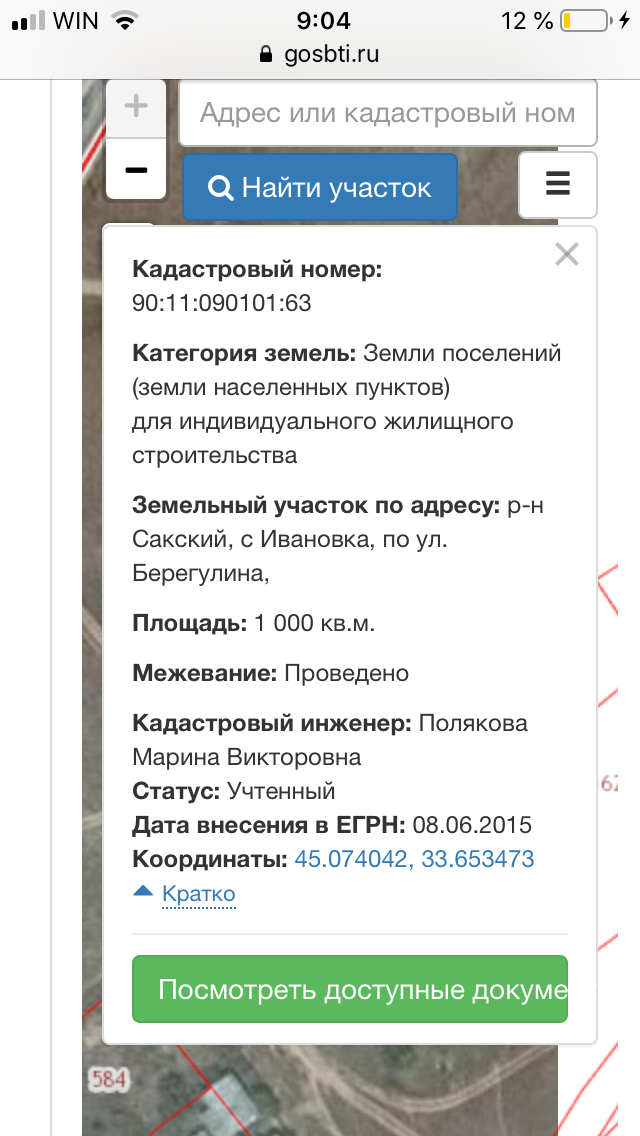Tap the gosbti.ru address bar
This screenshot has width=640, height=1136.
319,54
